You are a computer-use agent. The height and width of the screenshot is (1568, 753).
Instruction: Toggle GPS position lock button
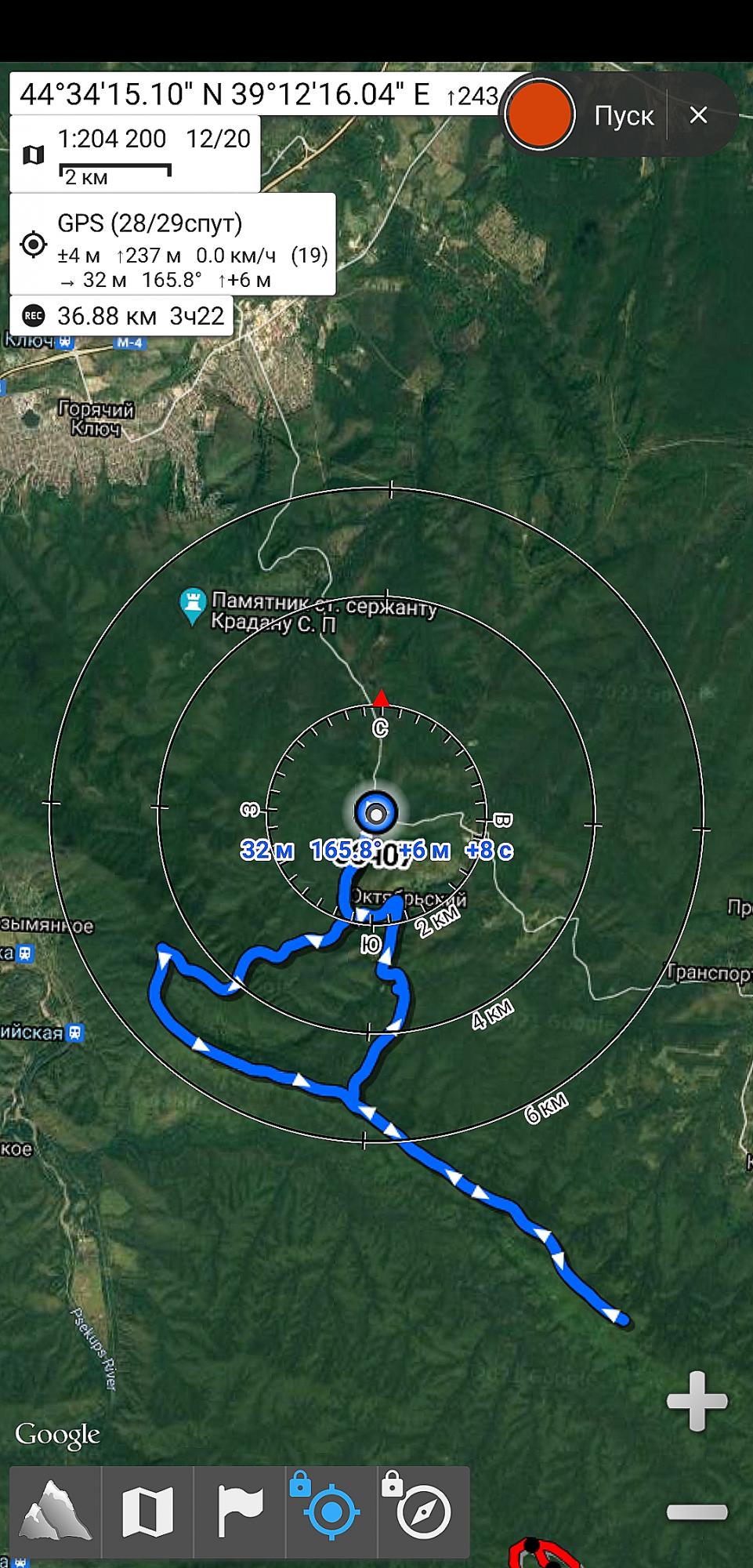[331, 1511]
